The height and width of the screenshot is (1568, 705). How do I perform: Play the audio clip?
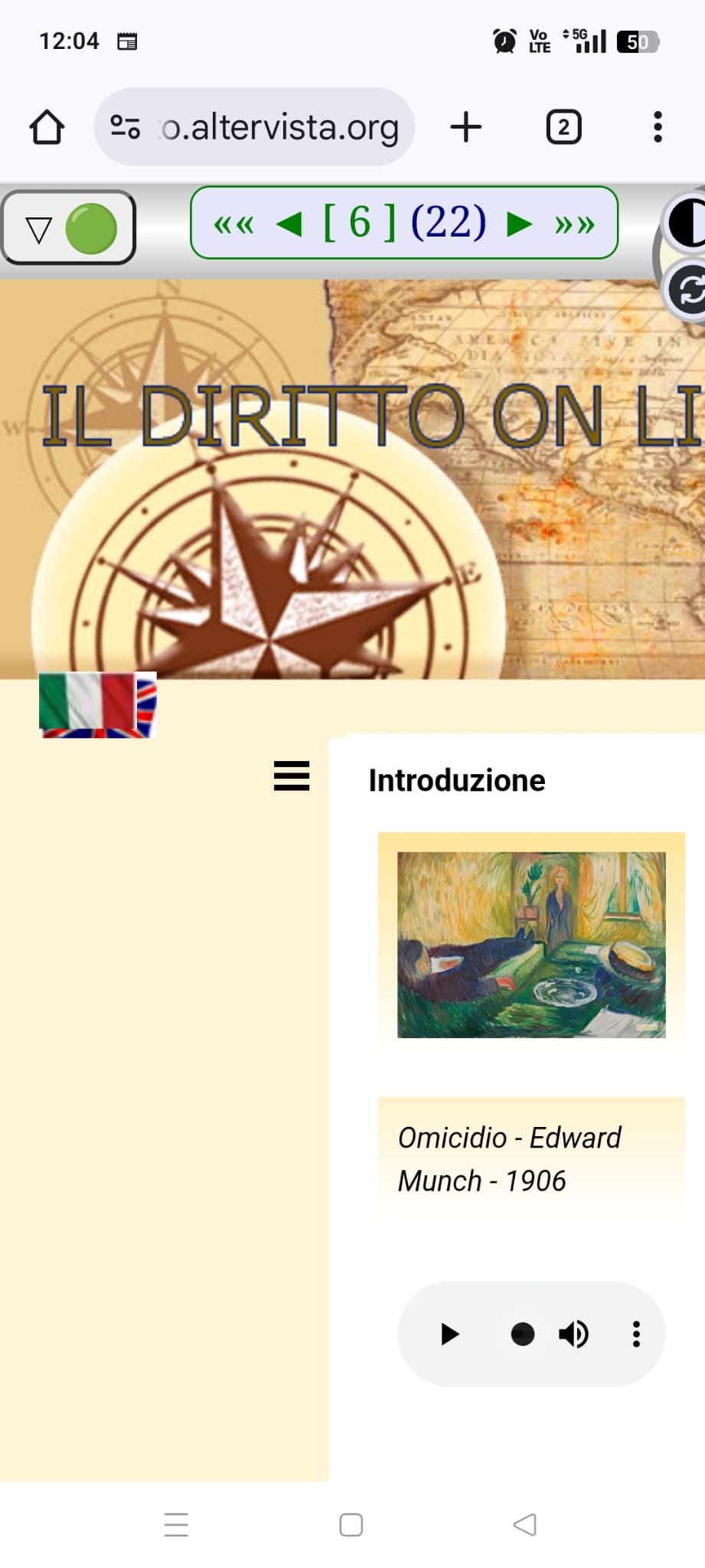tap(450, 1334)
